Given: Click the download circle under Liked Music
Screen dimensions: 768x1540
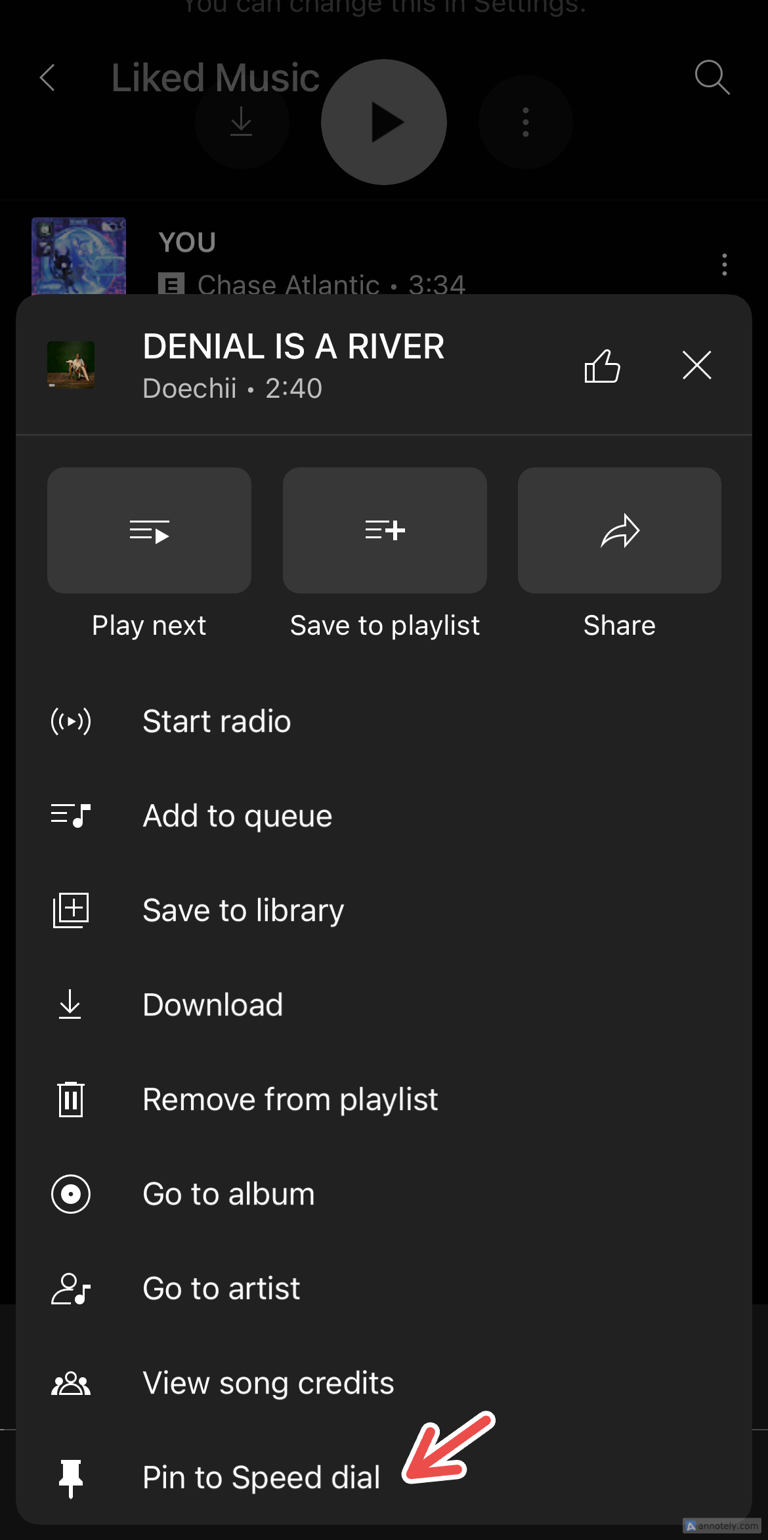Looking at the screenshot, I should click(x=241, y=122).
